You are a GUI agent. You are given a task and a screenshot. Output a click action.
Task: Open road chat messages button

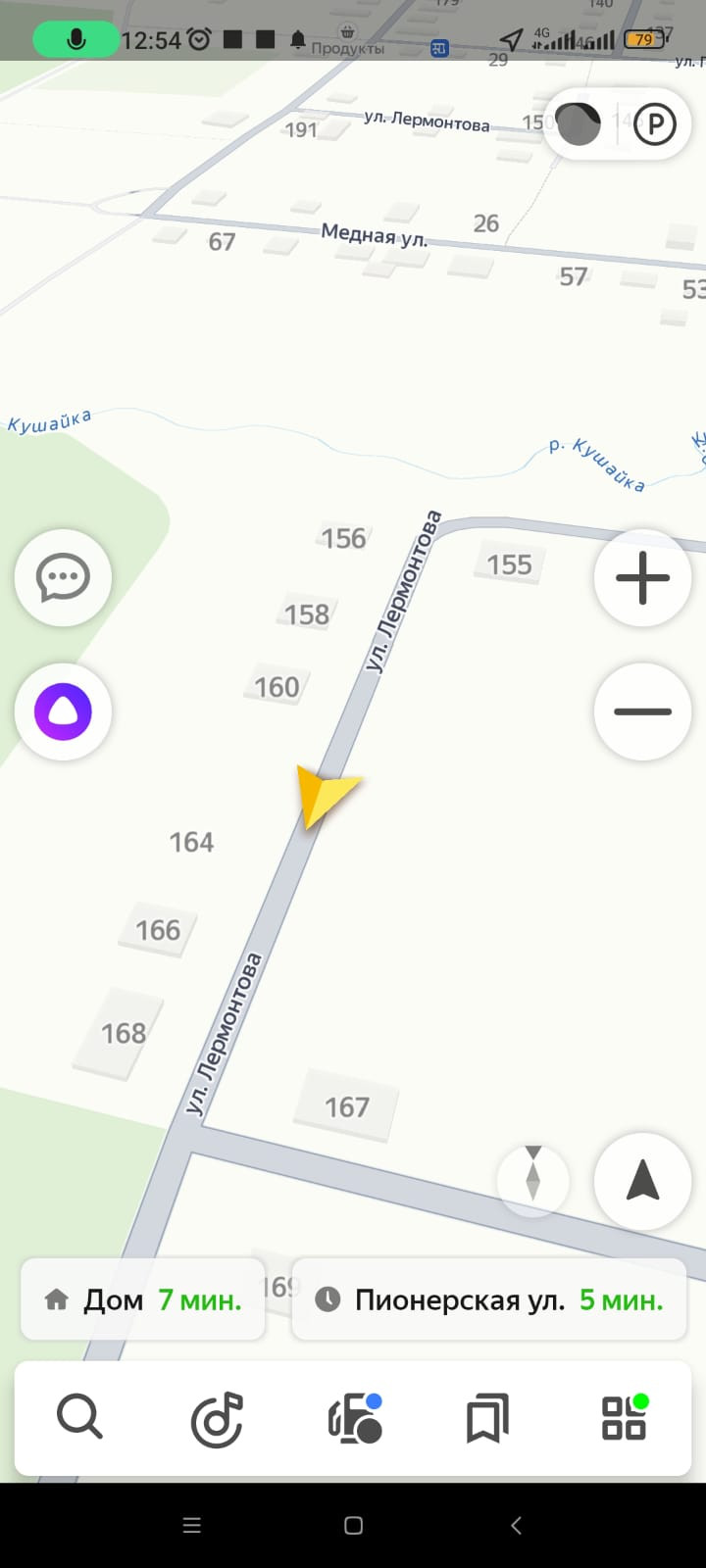(63, 577)
